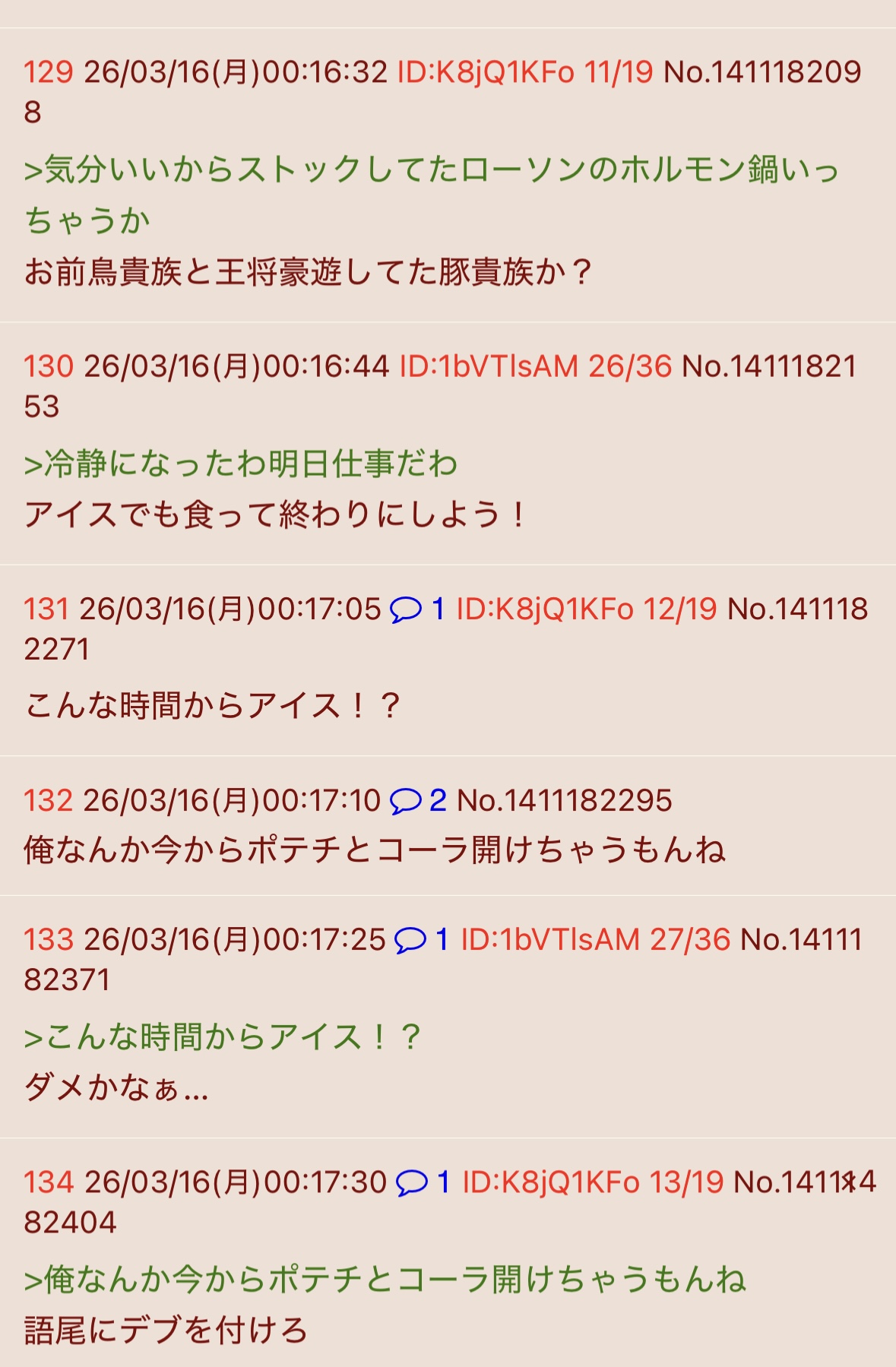Open reply count on post 134

(x=423, y=1183)
